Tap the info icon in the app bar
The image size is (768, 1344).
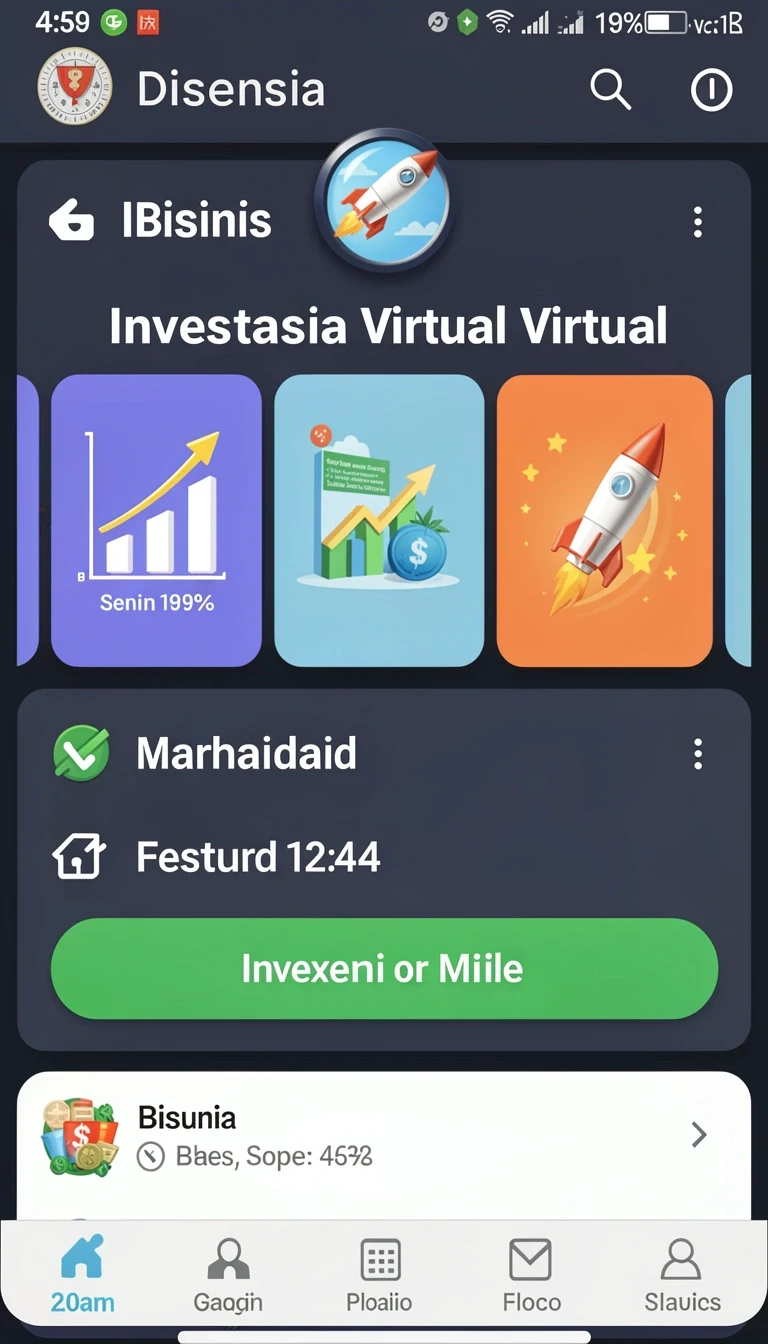pos(711,91)
